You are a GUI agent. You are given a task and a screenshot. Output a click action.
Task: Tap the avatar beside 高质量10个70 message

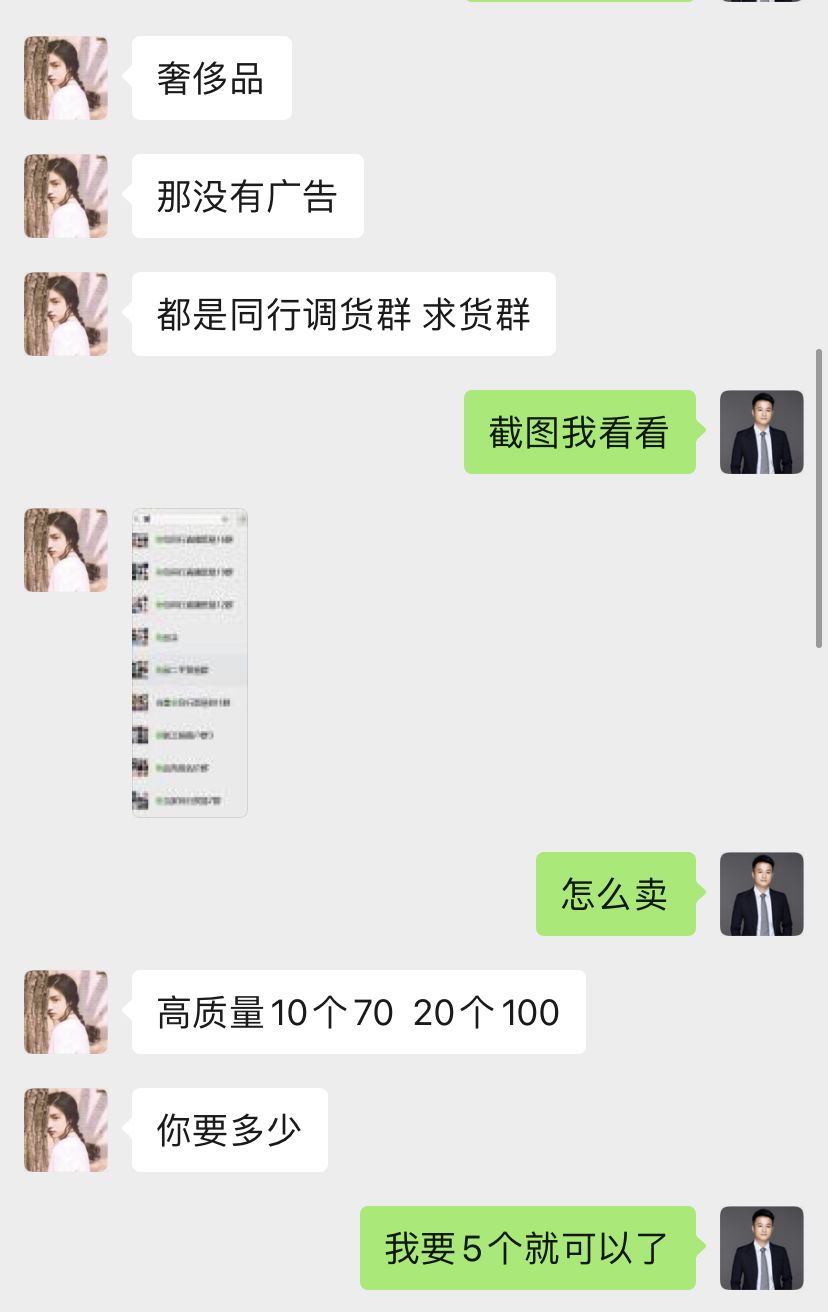click(66, 1012)
